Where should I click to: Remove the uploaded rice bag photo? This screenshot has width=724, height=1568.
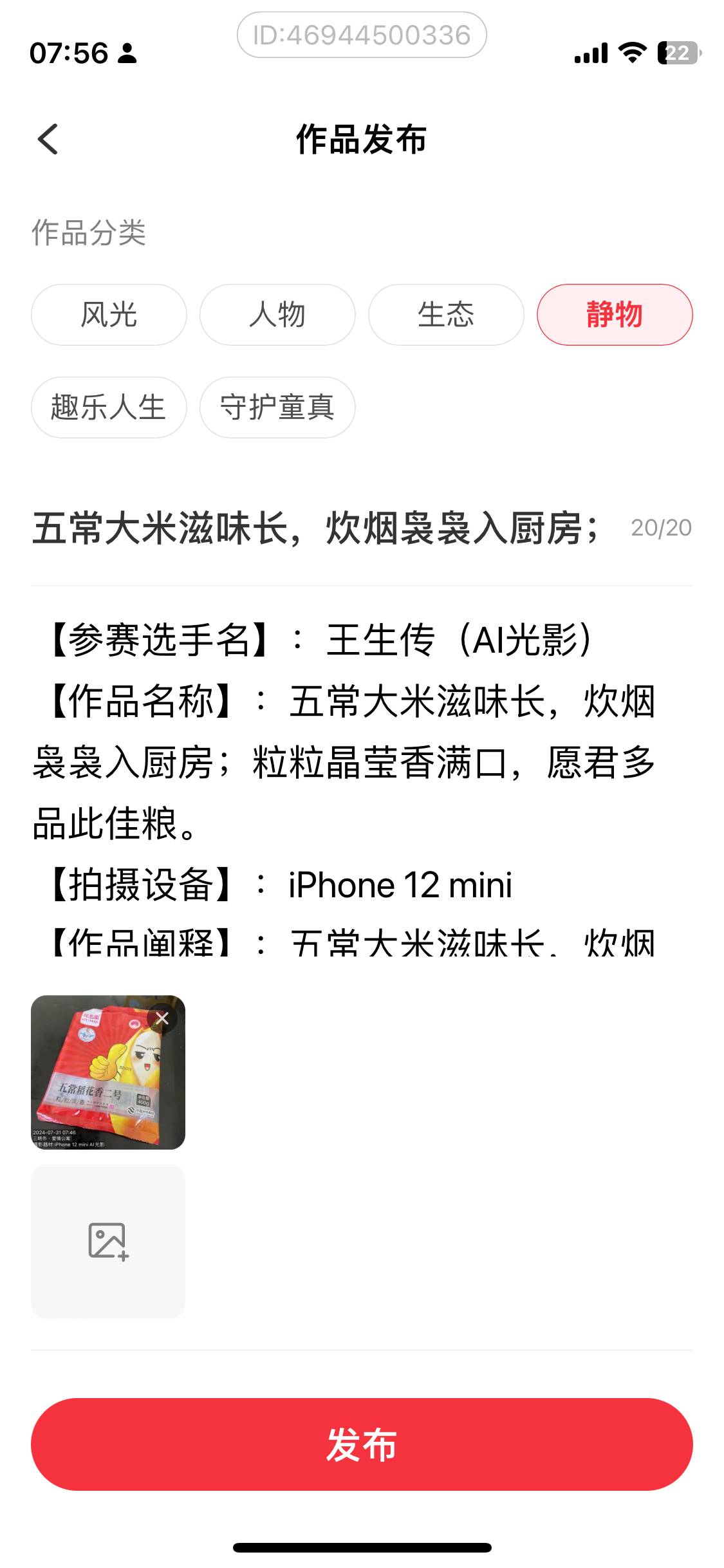coord(162,1018)
